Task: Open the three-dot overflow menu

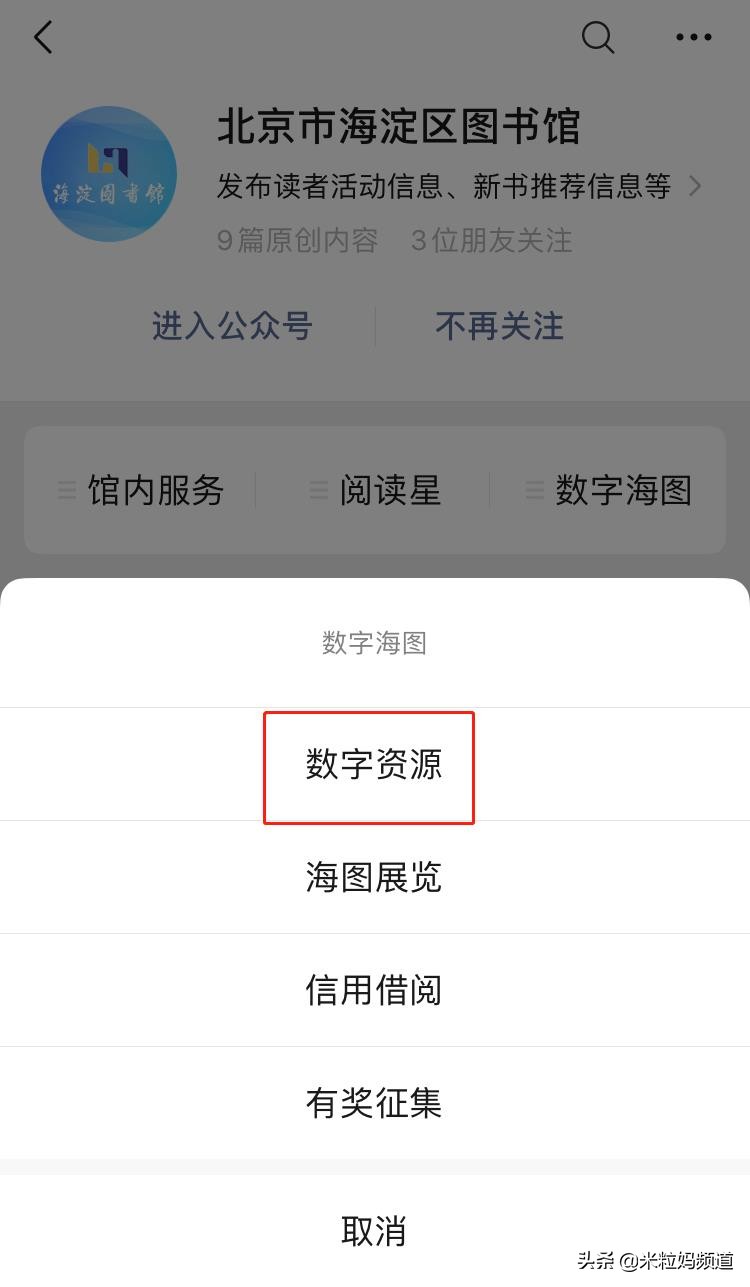Action: tap(693, 38)
